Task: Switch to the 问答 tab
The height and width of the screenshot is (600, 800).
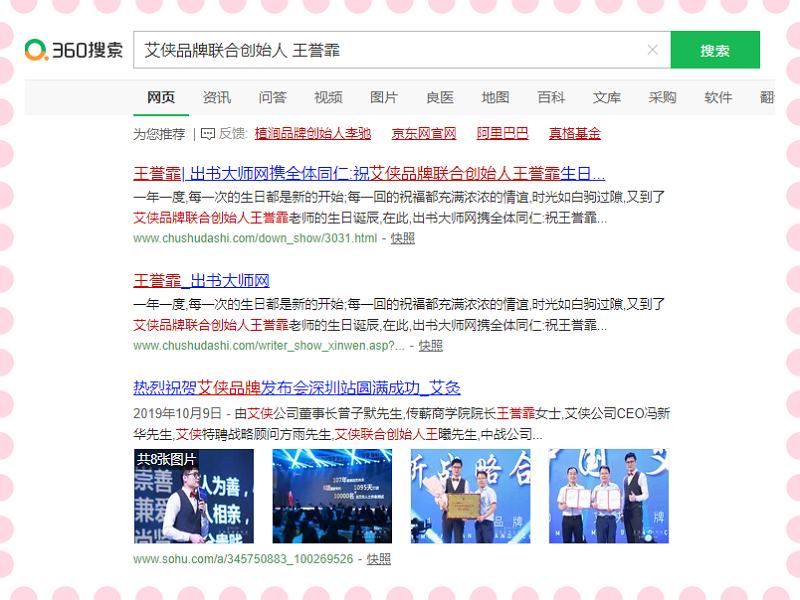Action: [x=273, y=97]
